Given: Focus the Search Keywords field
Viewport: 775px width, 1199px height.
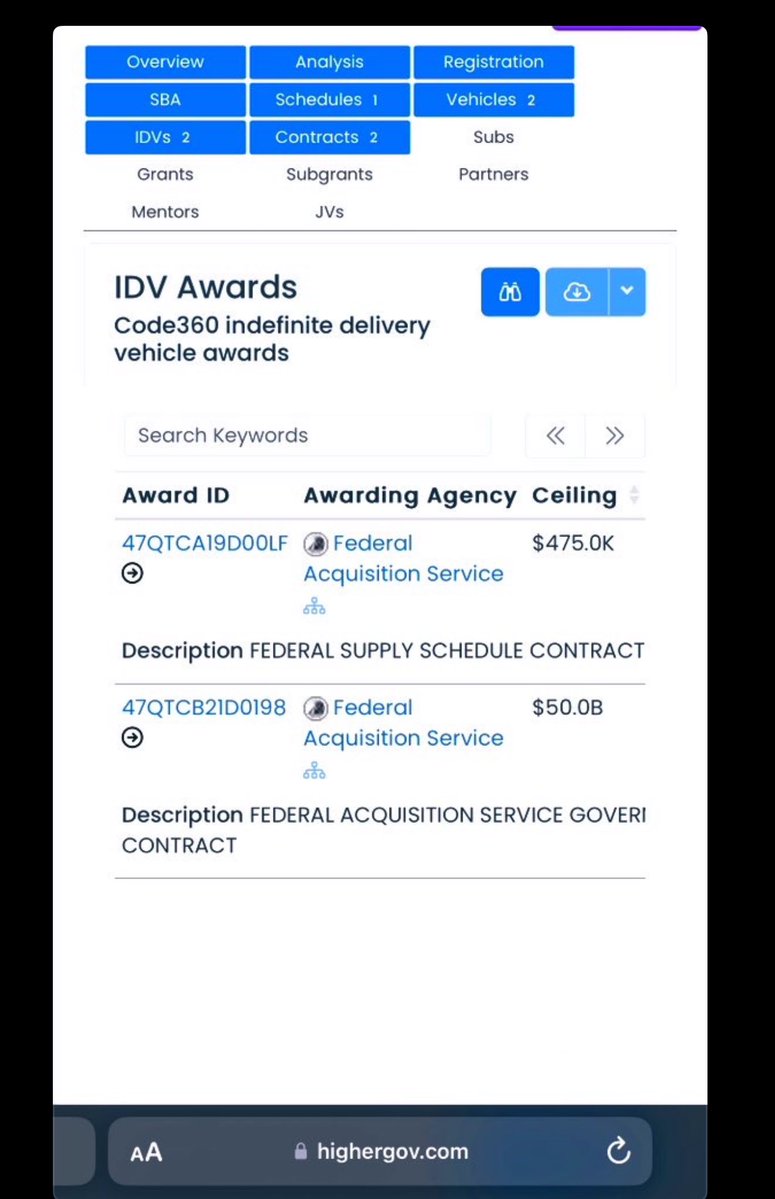Looking at the screenshot, I should pos(307,436).
